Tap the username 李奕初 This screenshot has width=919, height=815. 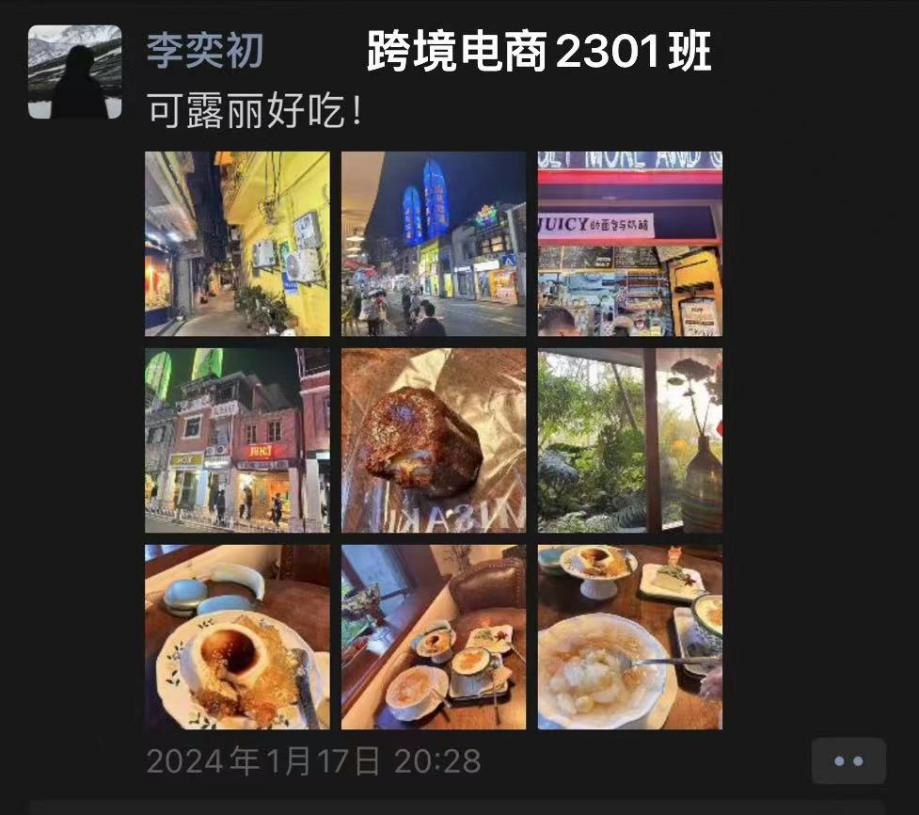204,49
